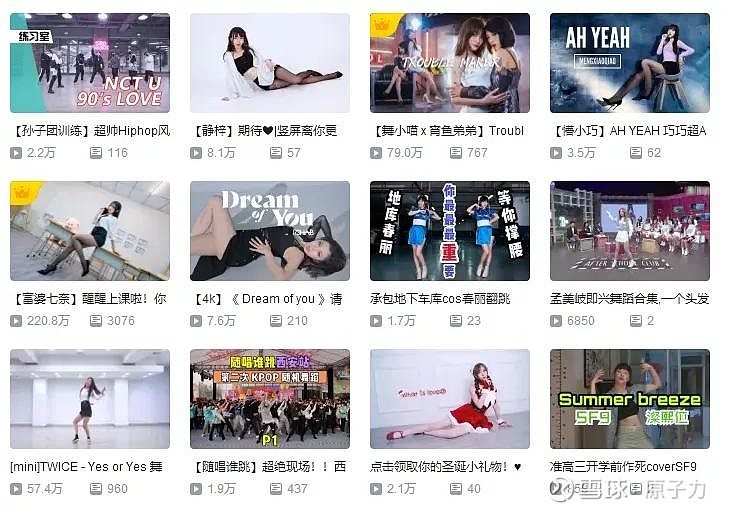
Task: Open the 【静梓】期待 vertical-screen video
Action: coord(270,62)
